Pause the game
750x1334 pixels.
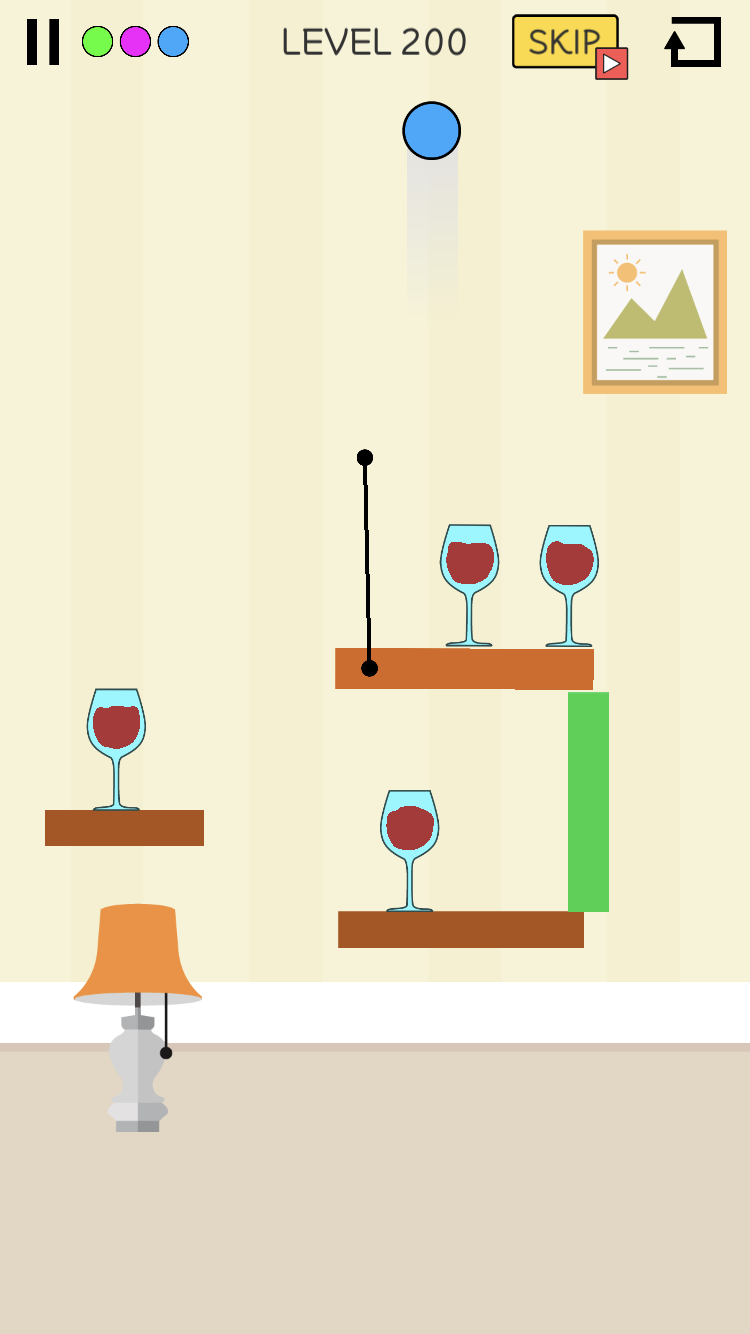[x=43, y=42]
